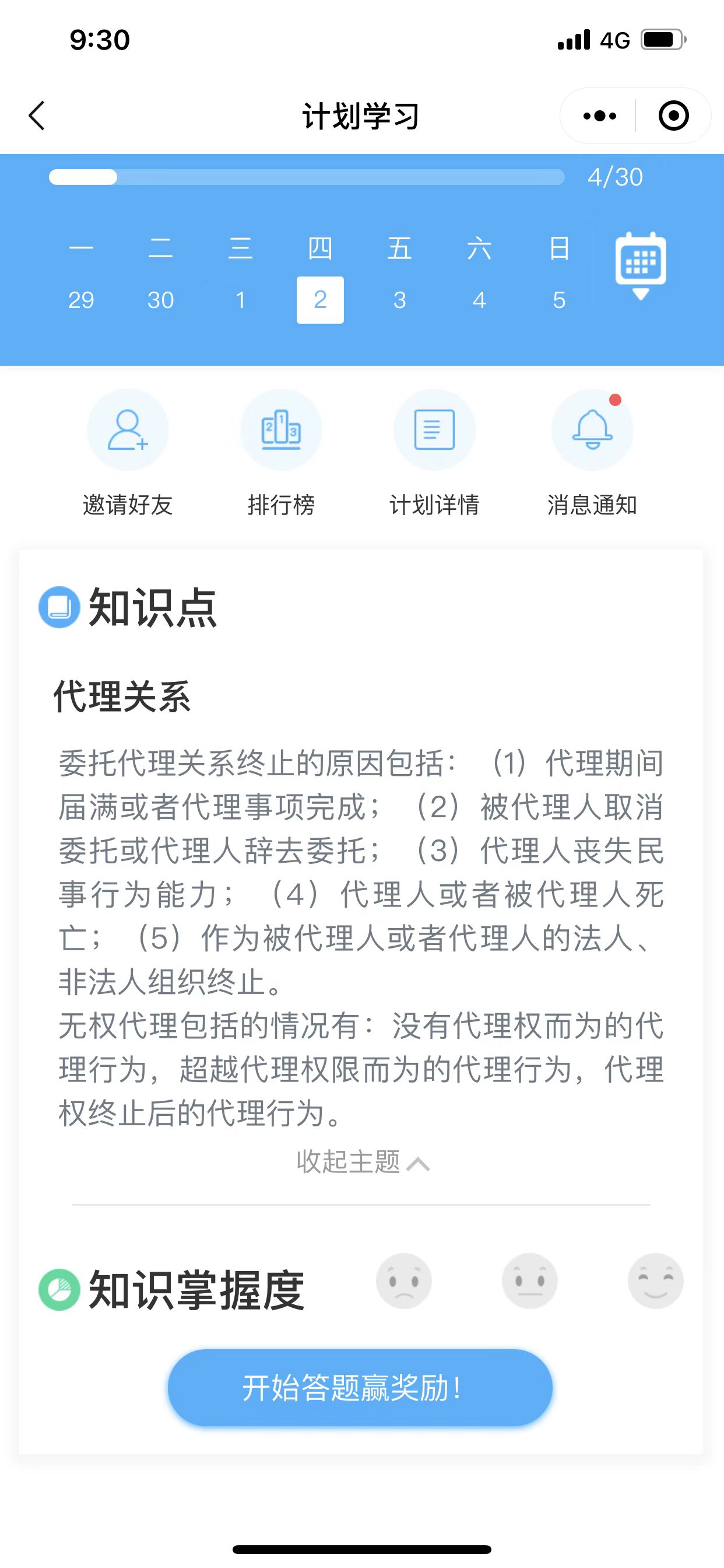Rate mastery with the sad face
The width and height of the screenshot is (724, 1568).
coord(404,1282)
